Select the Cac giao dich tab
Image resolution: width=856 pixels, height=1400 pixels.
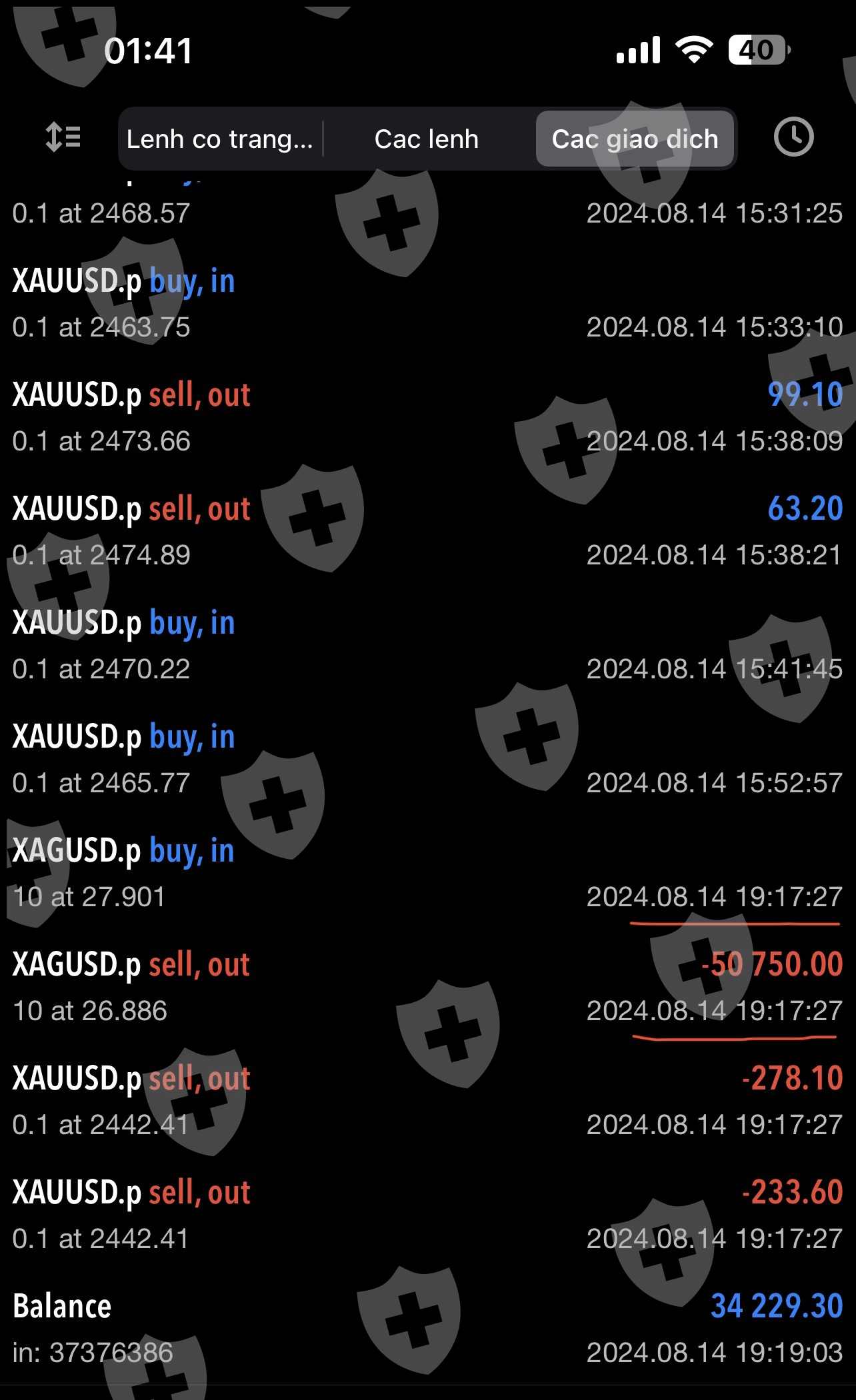[635, 139]
